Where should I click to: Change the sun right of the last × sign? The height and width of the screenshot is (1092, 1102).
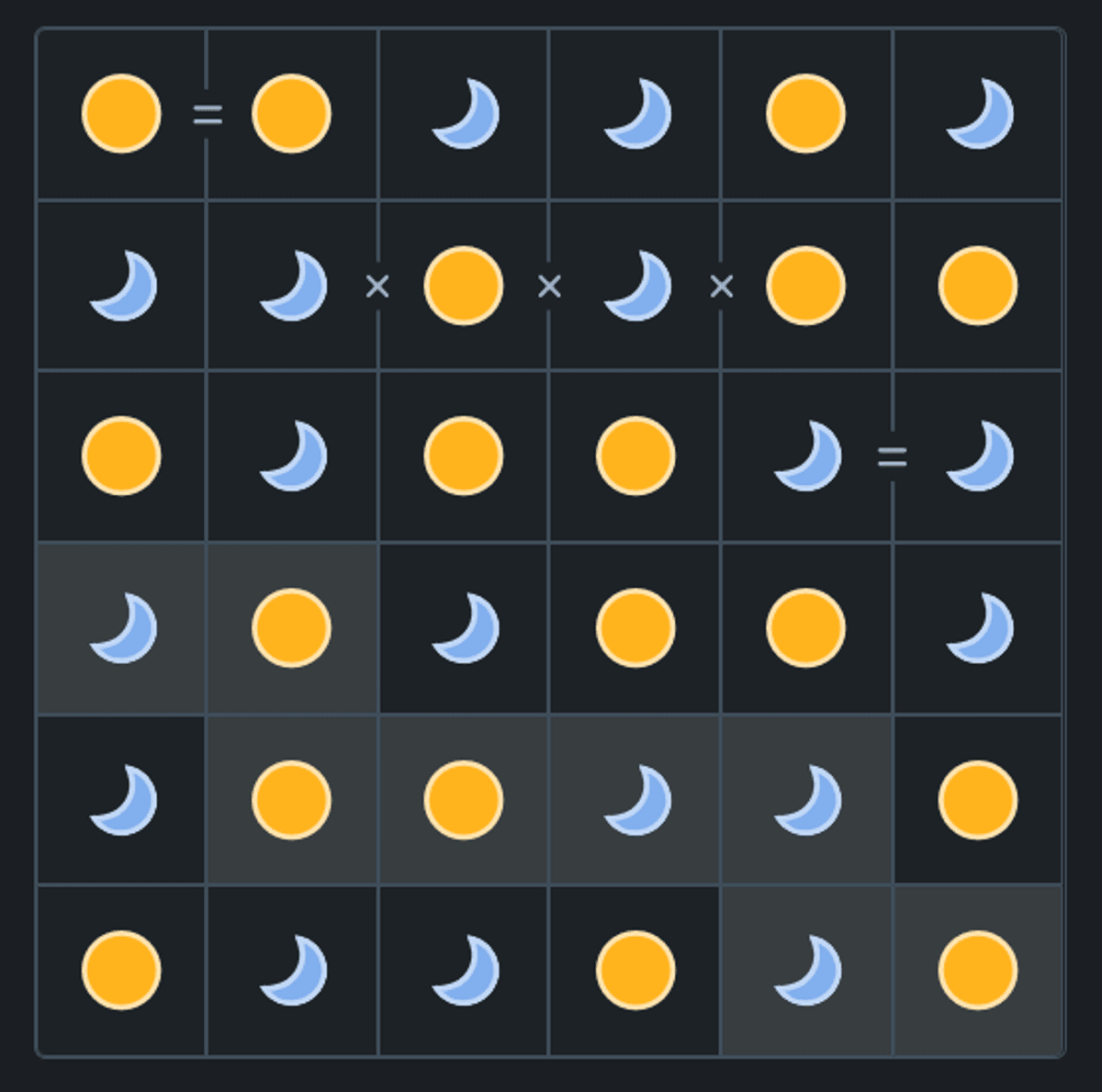[x=806, y=286]
